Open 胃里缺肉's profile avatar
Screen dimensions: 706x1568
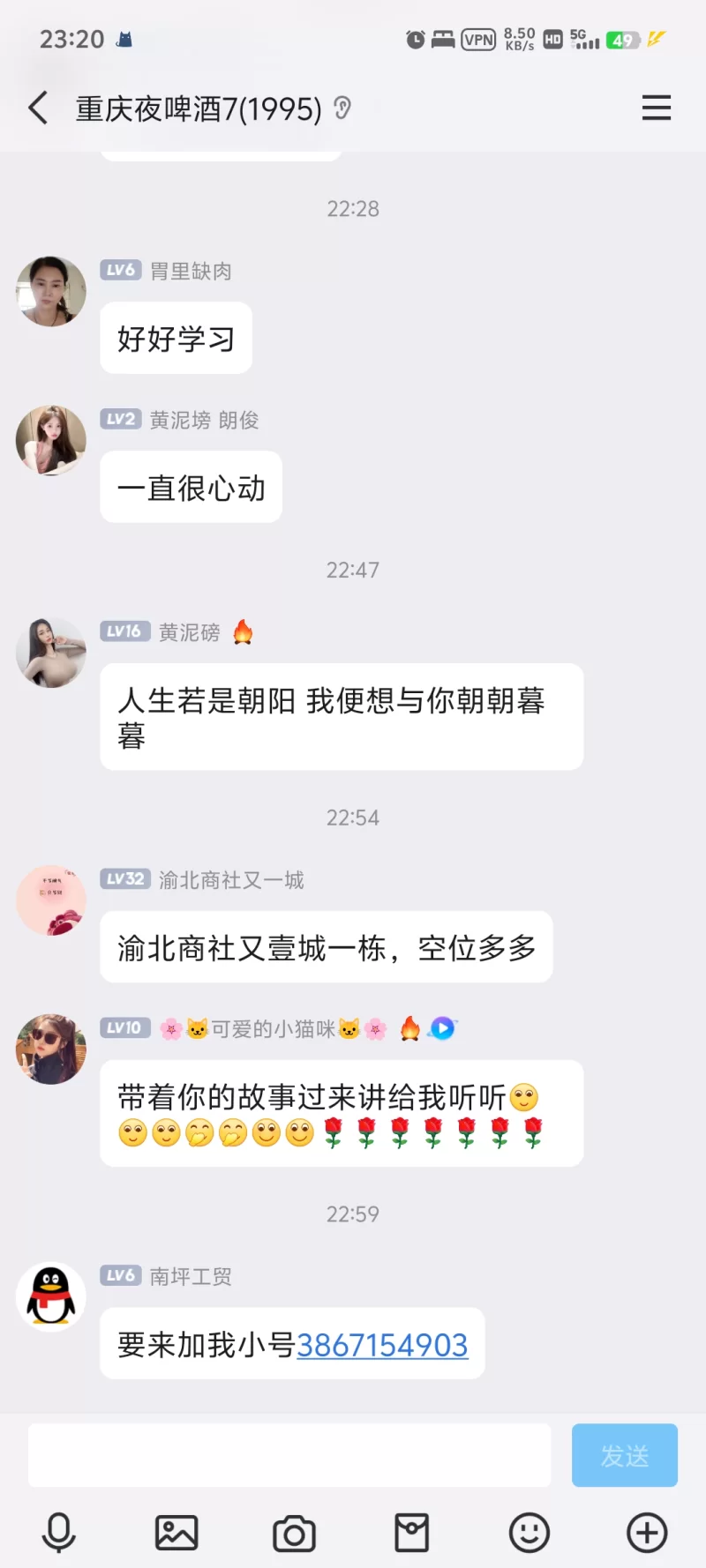[51, 292]
